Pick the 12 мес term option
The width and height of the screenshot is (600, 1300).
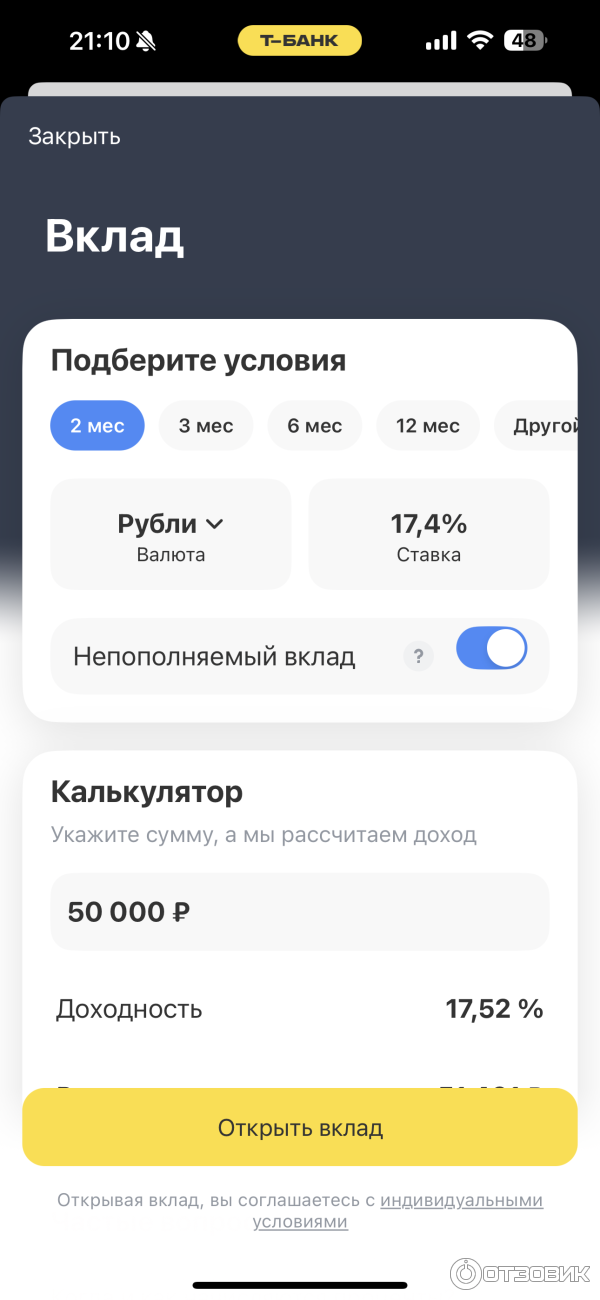[427, 426]
